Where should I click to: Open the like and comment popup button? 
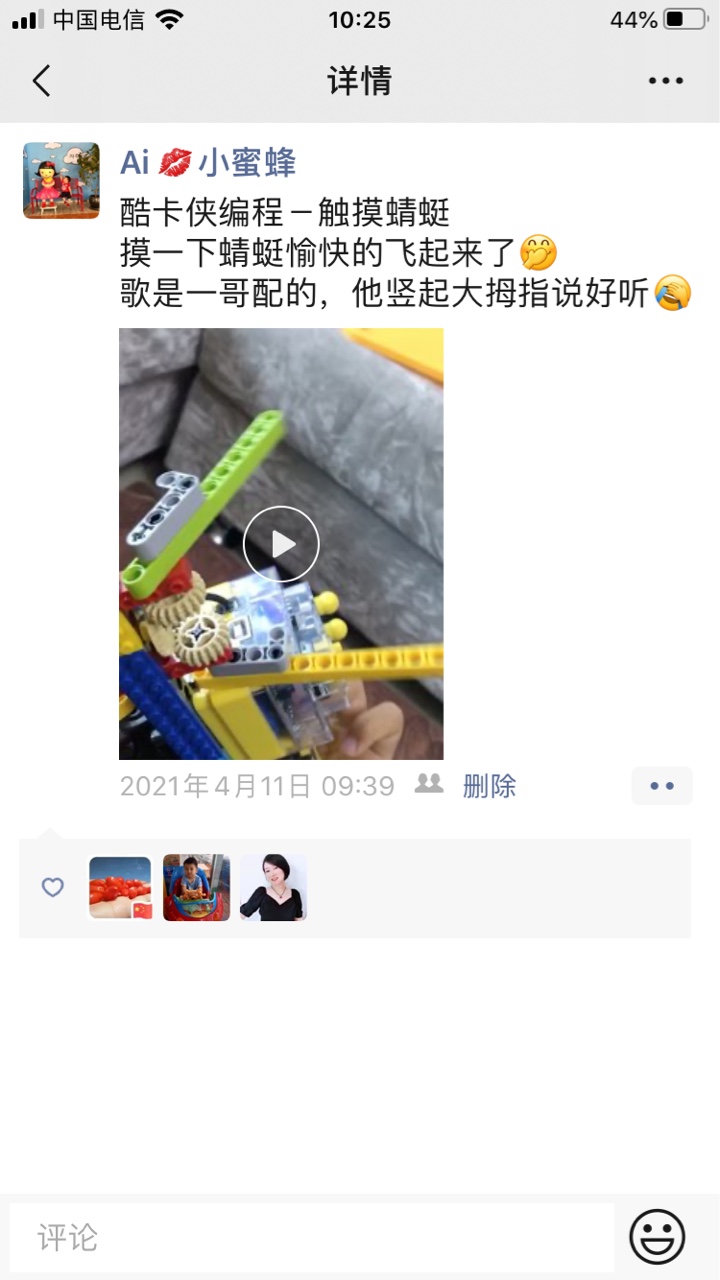661,786
